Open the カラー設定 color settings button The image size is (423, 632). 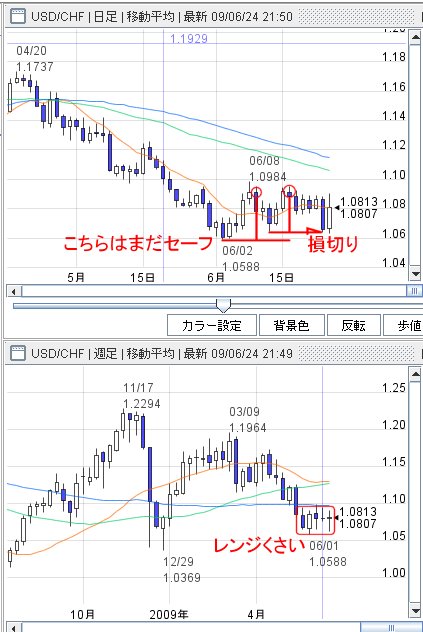pyautogui.click(x=212, y=325)
